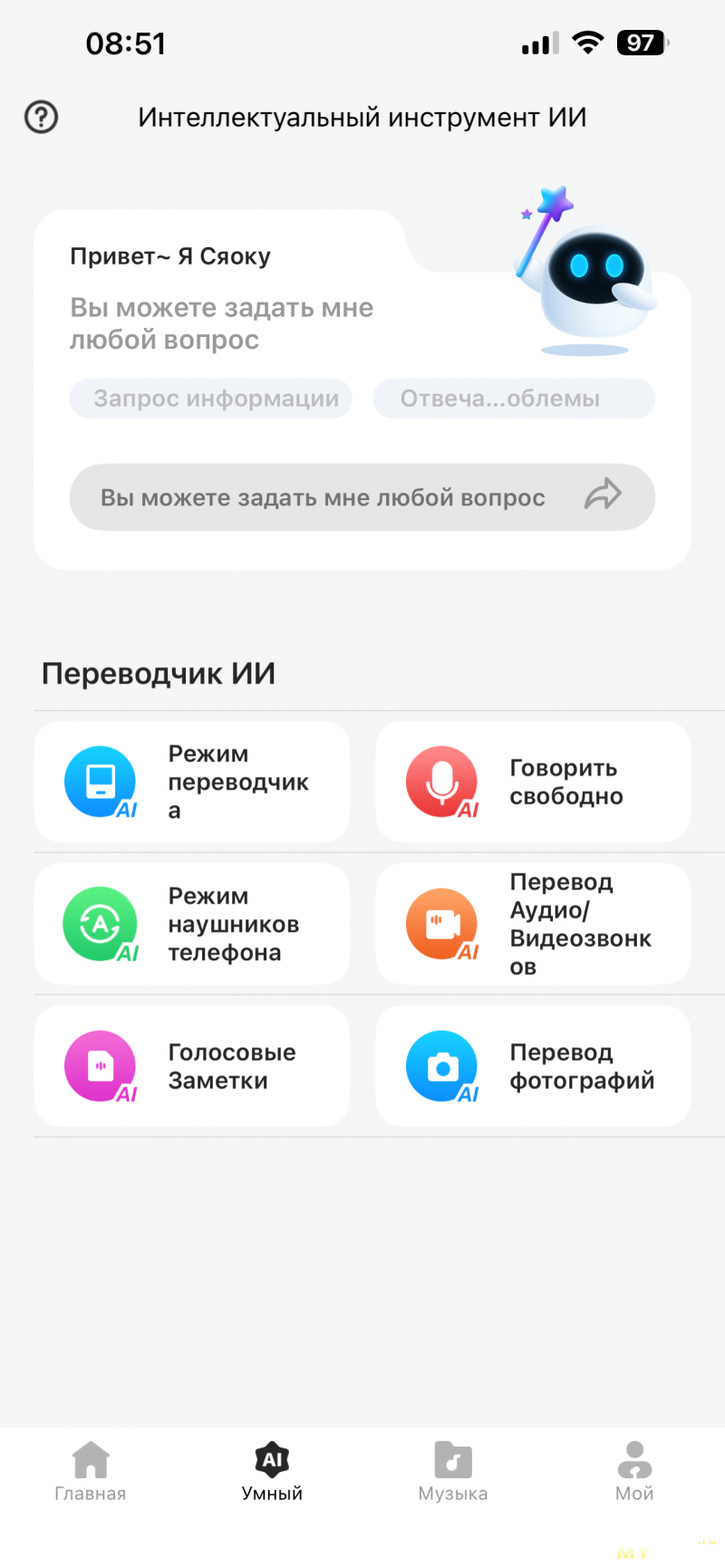The width and height of the screenshot is (725, 1568).
Task: Launch «Говорить свободно» mode
Action: [533, 782]
